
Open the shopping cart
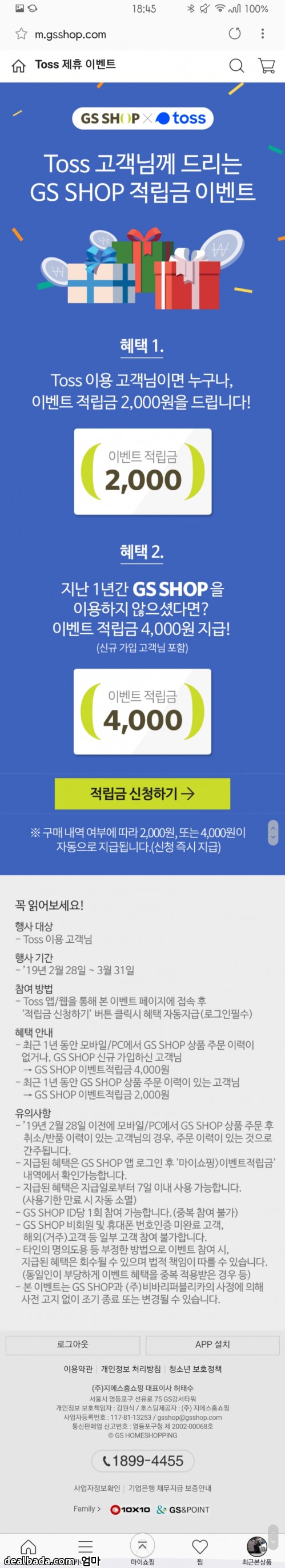coord(266,66)
